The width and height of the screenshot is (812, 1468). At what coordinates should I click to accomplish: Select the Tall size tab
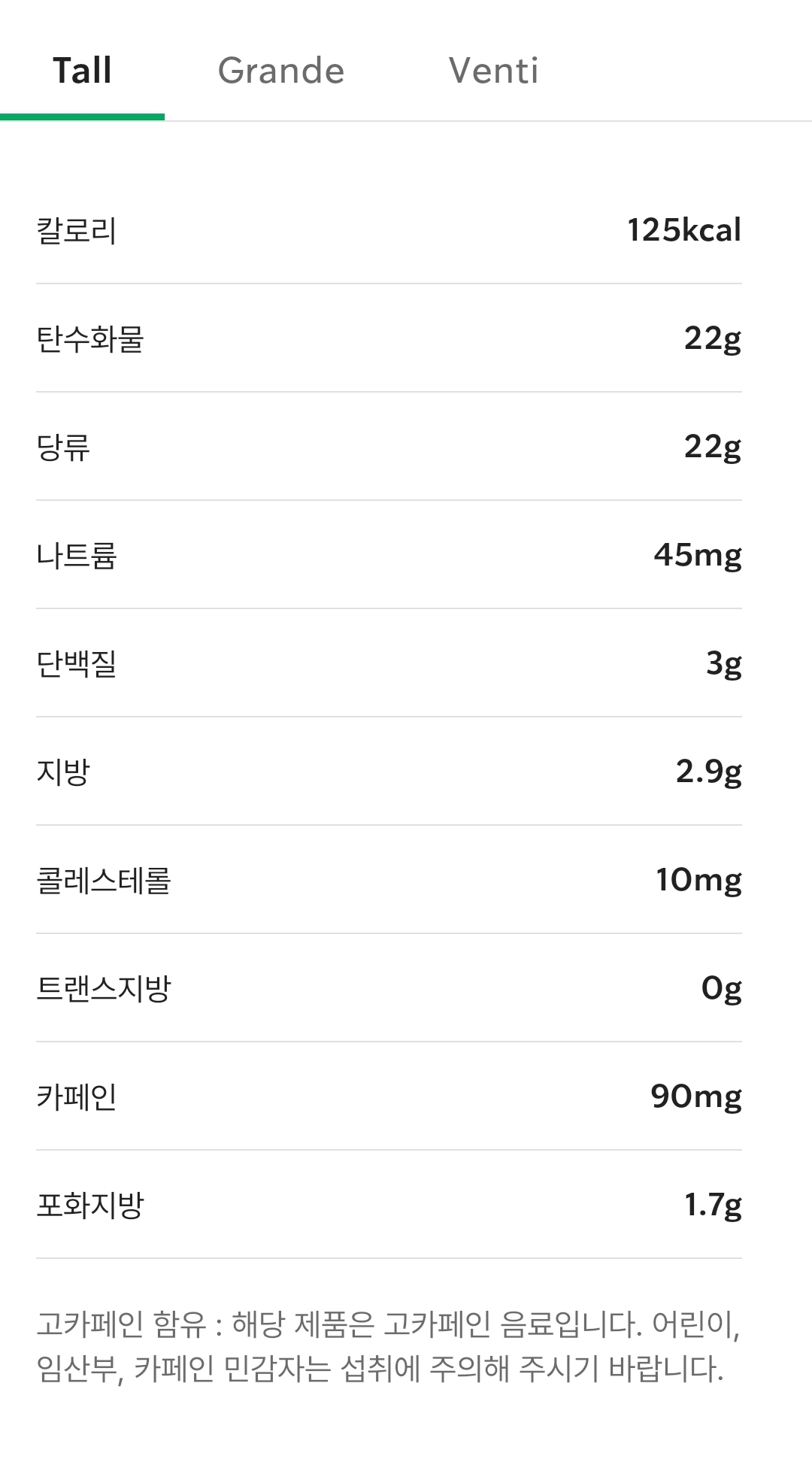(83, 70)
